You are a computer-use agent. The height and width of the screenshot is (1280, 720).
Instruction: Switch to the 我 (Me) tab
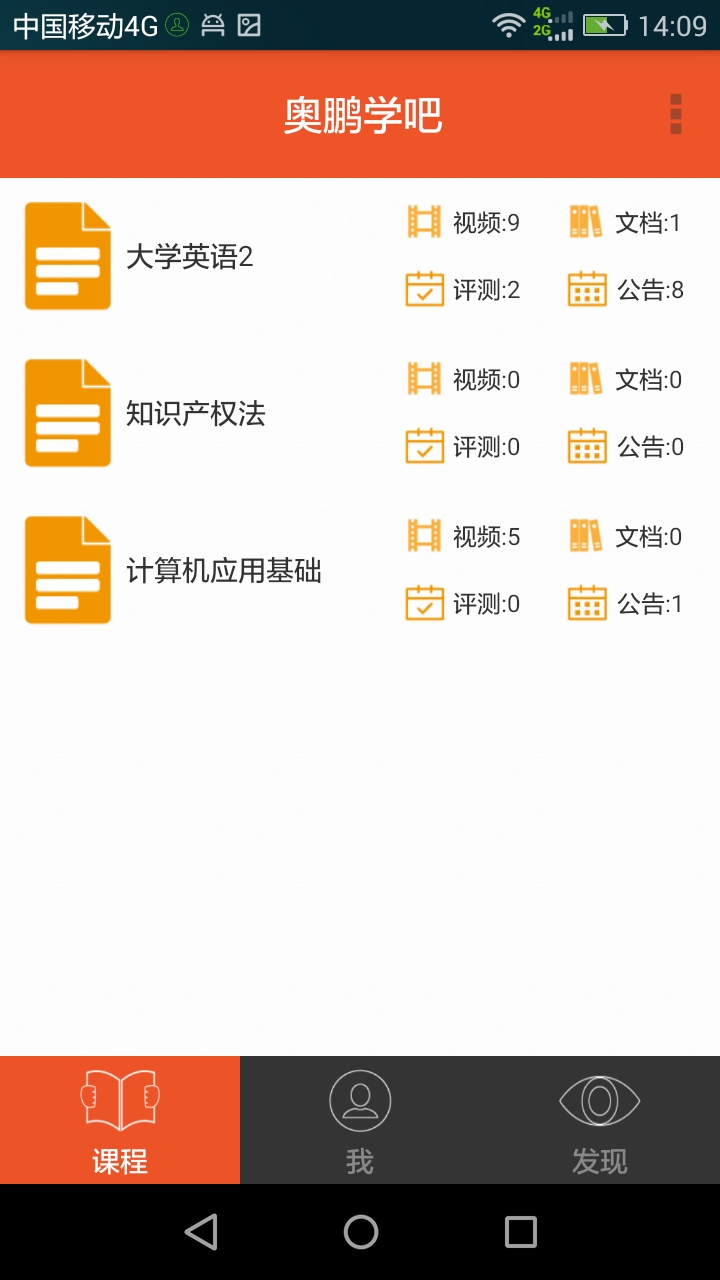pyautogui.click(x=360, y=1119)
